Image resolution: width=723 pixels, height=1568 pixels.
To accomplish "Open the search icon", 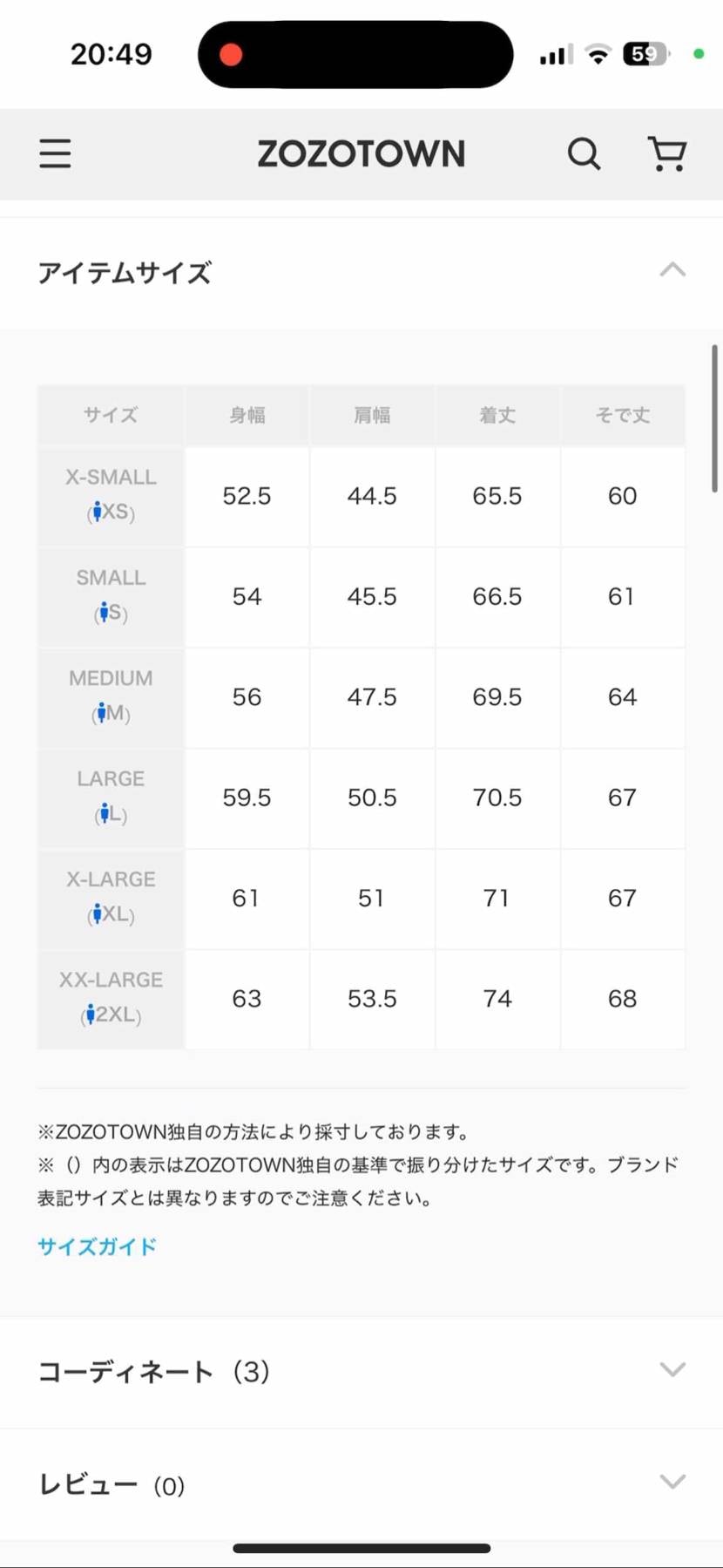I will 584,154.
